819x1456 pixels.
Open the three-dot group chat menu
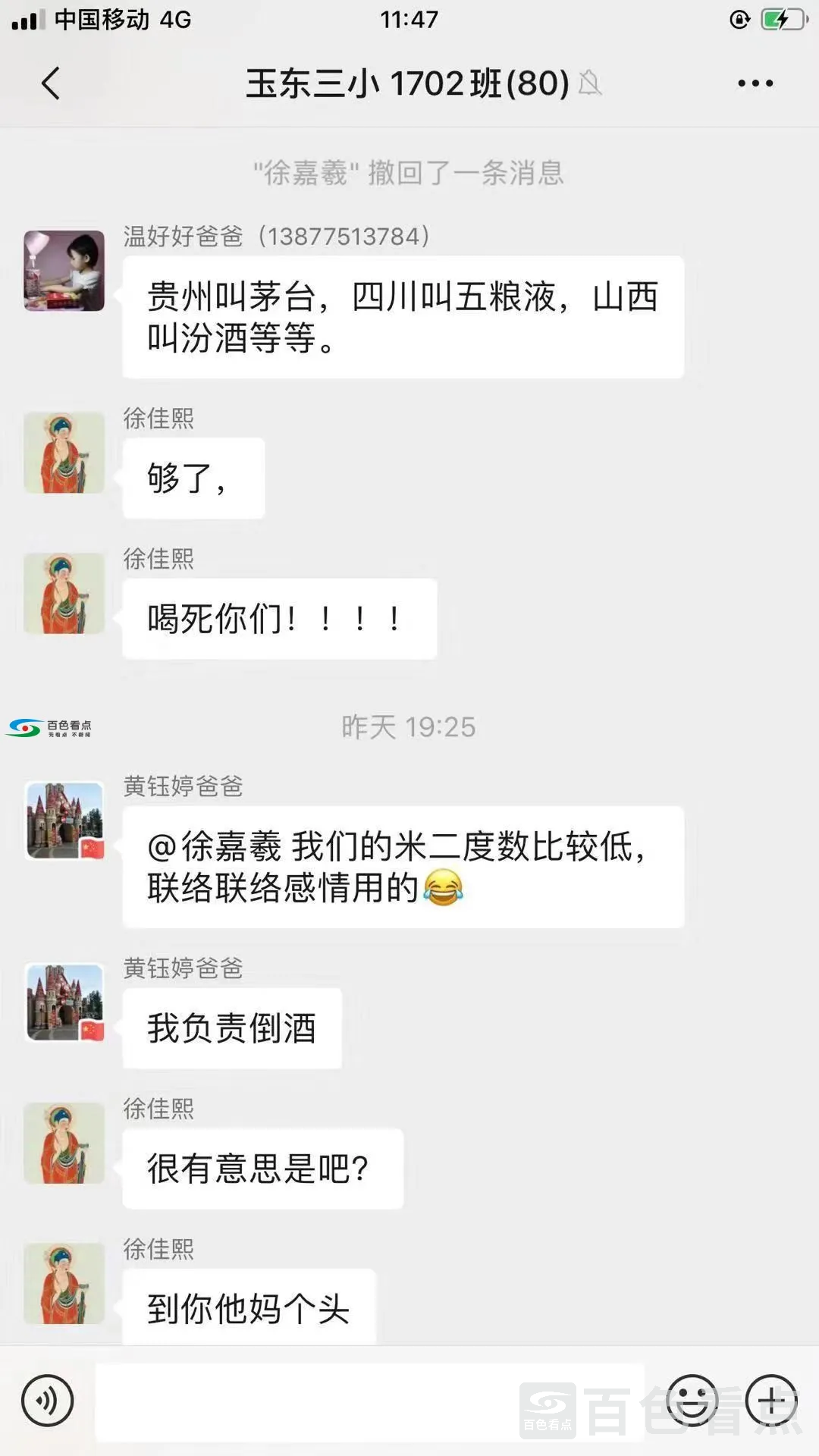pyautogui.click(x=755, y=83)
